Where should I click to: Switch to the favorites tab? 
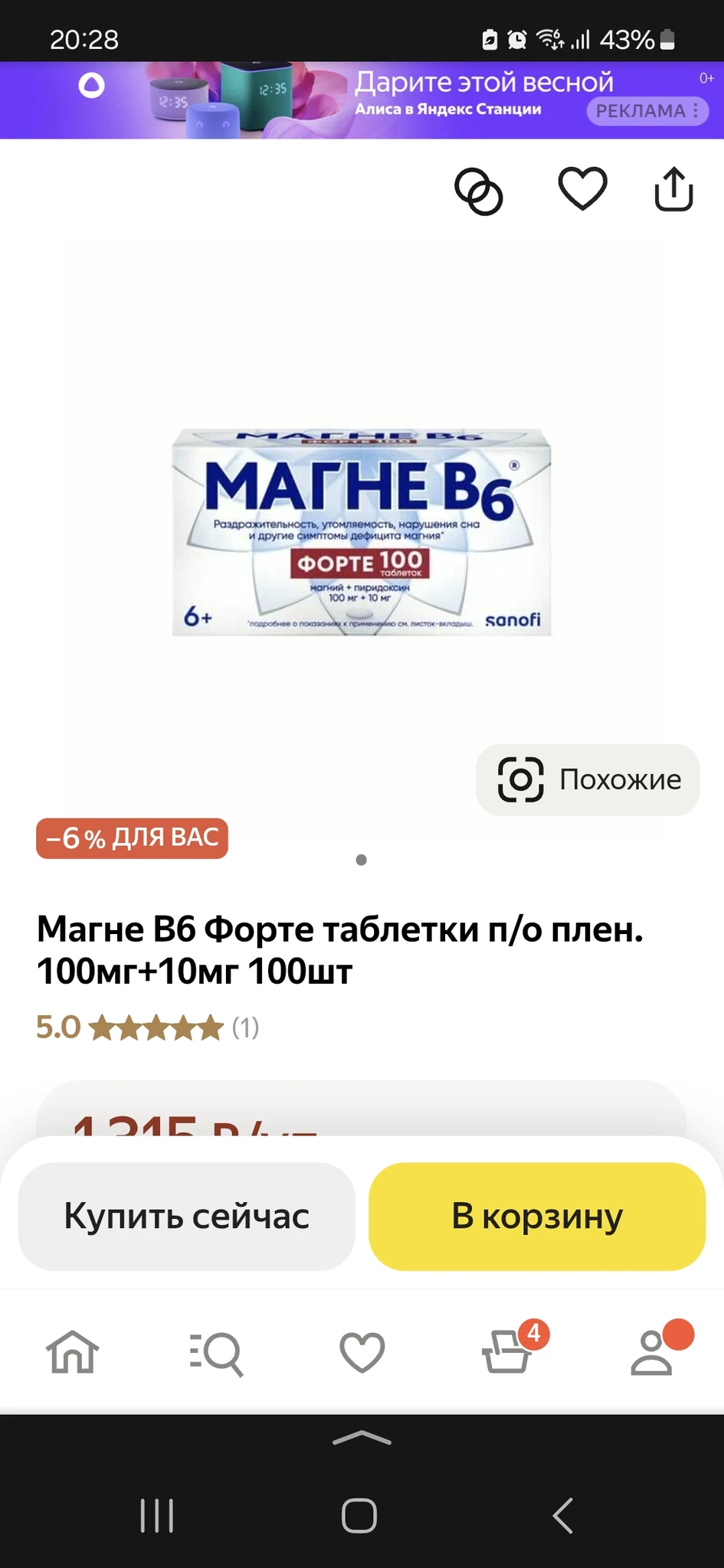tap(362, 1353)
